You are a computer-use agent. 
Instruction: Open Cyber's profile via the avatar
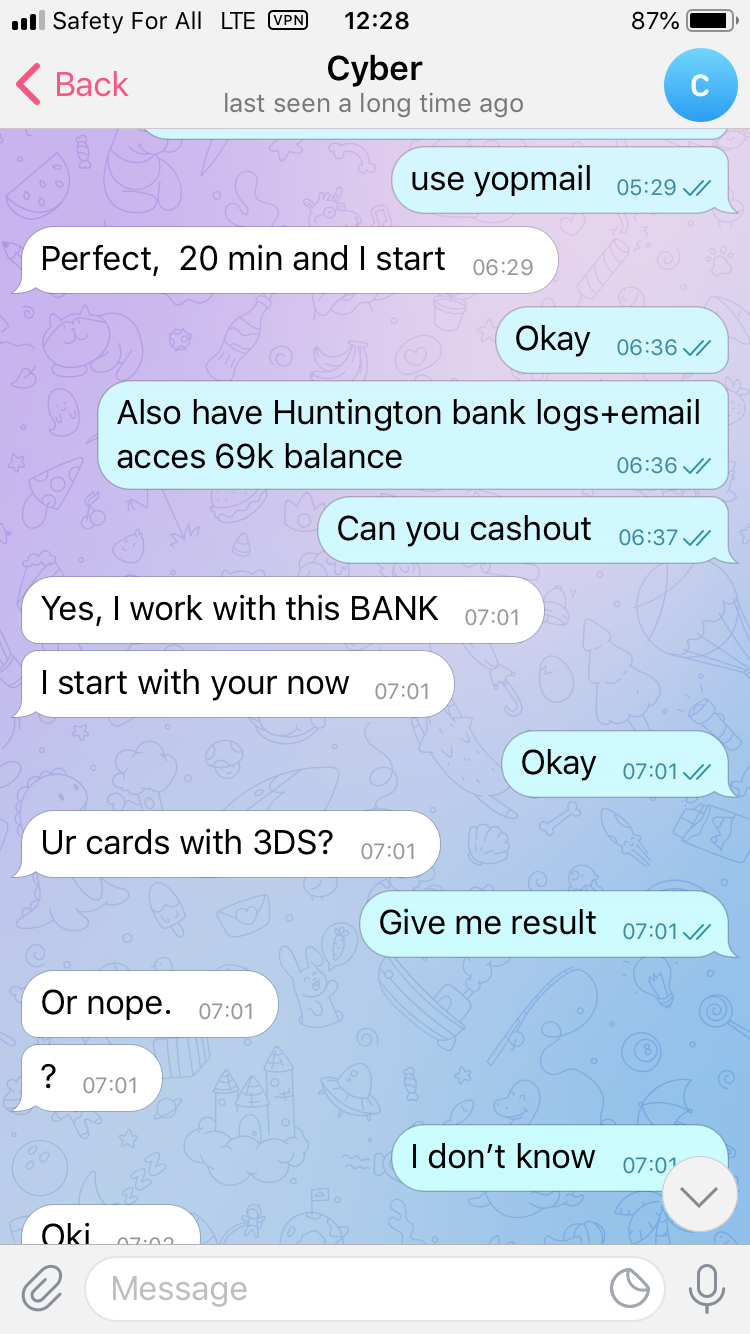pyautogui.click(x=700, y=85)
